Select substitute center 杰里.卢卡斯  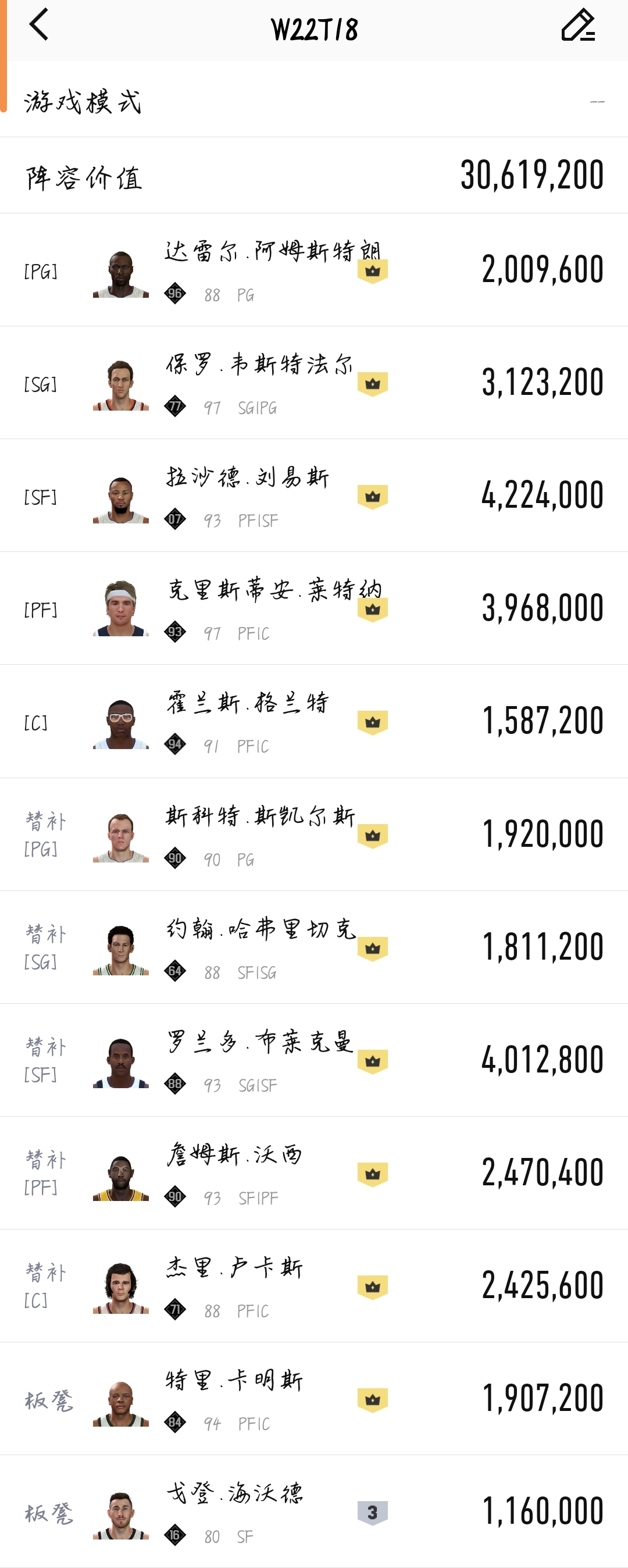(314, 1285)
